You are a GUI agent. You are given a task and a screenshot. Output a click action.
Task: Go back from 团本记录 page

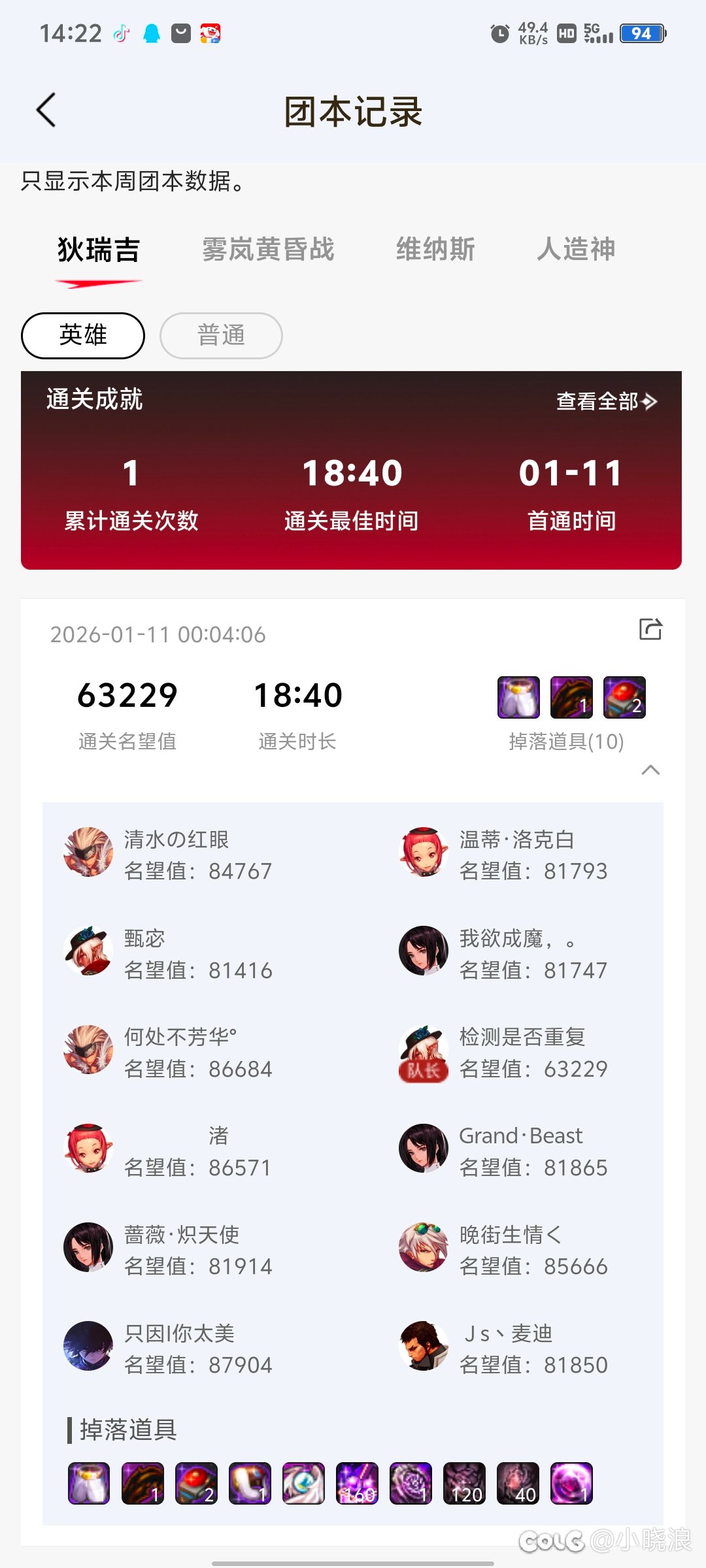46,110
